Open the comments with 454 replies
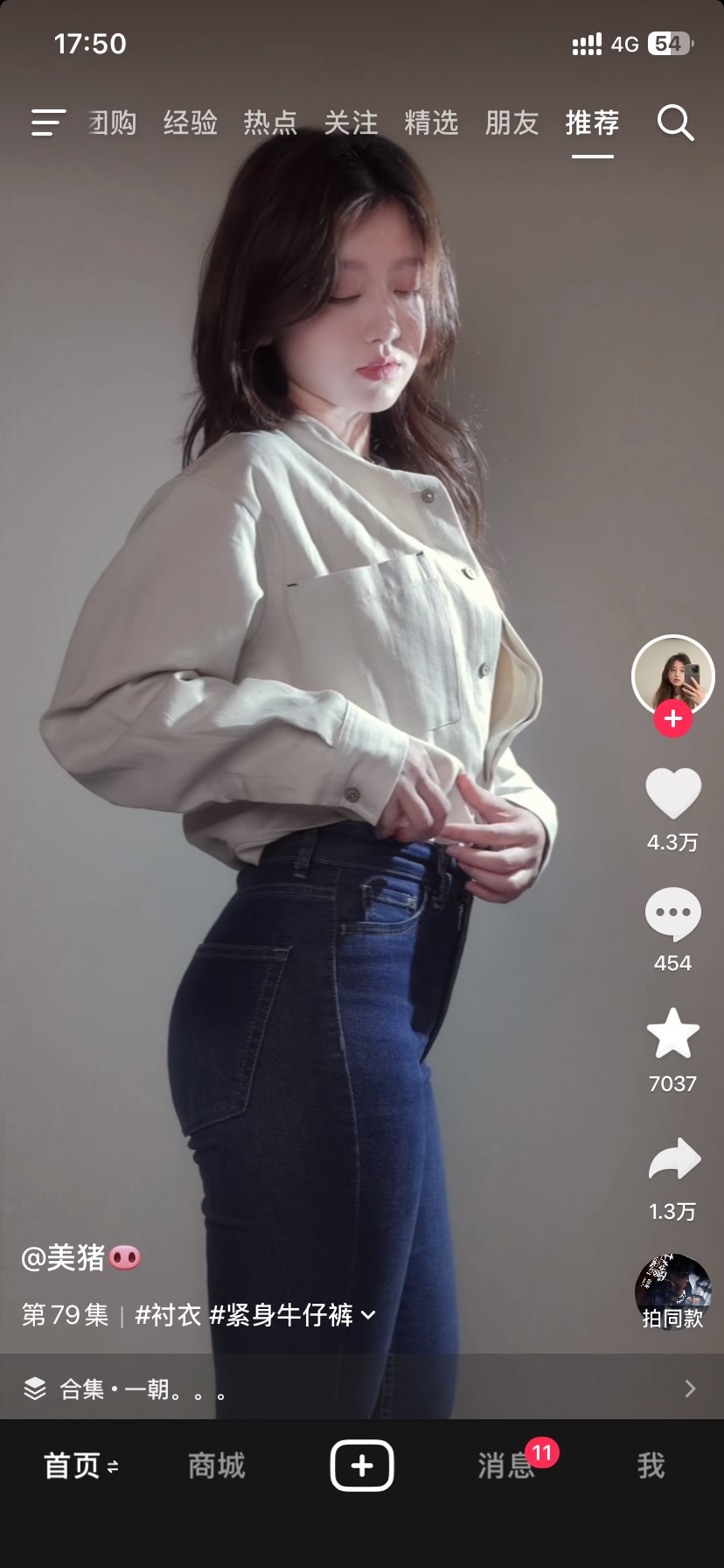 [672, 914]
